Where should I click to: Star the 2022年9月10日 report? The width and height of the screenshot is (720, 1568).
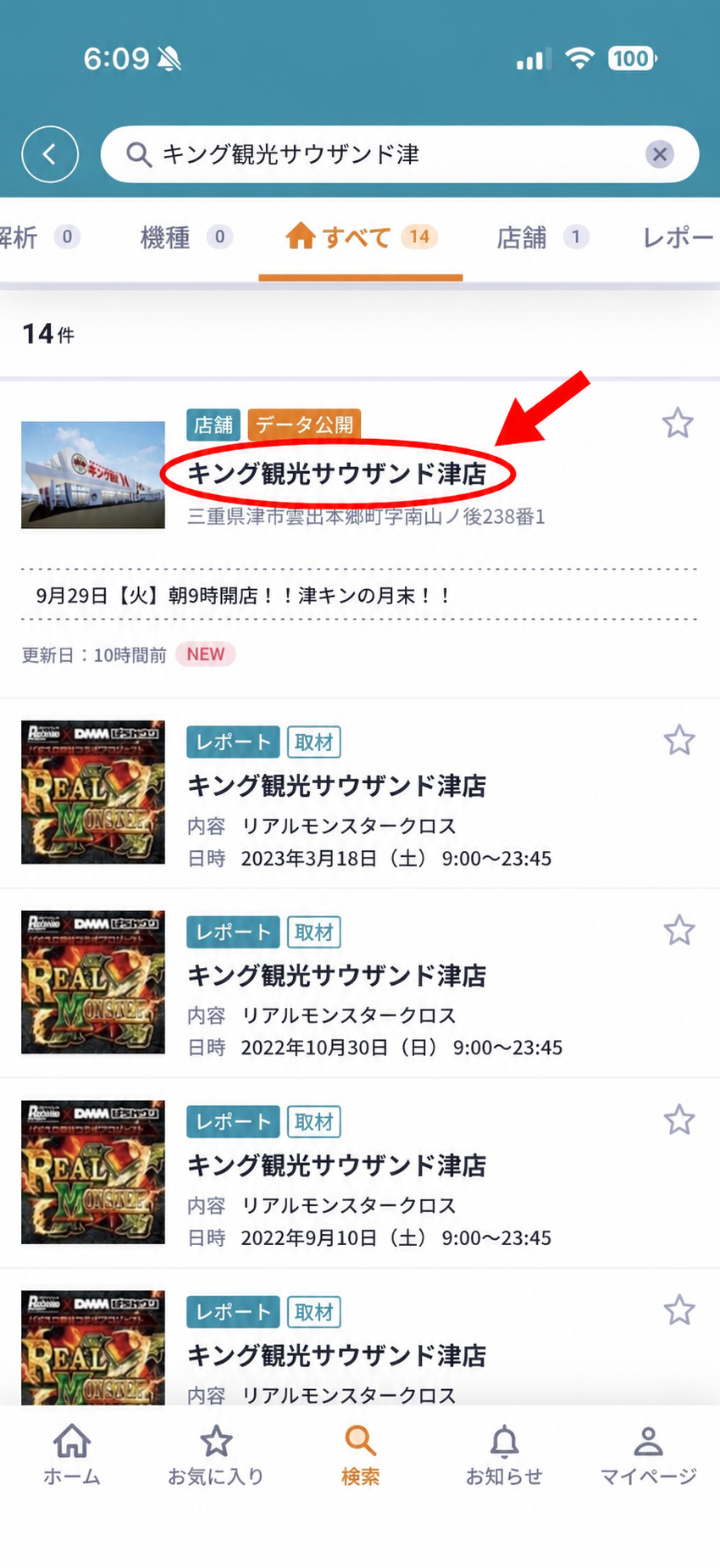point(679,1120)
